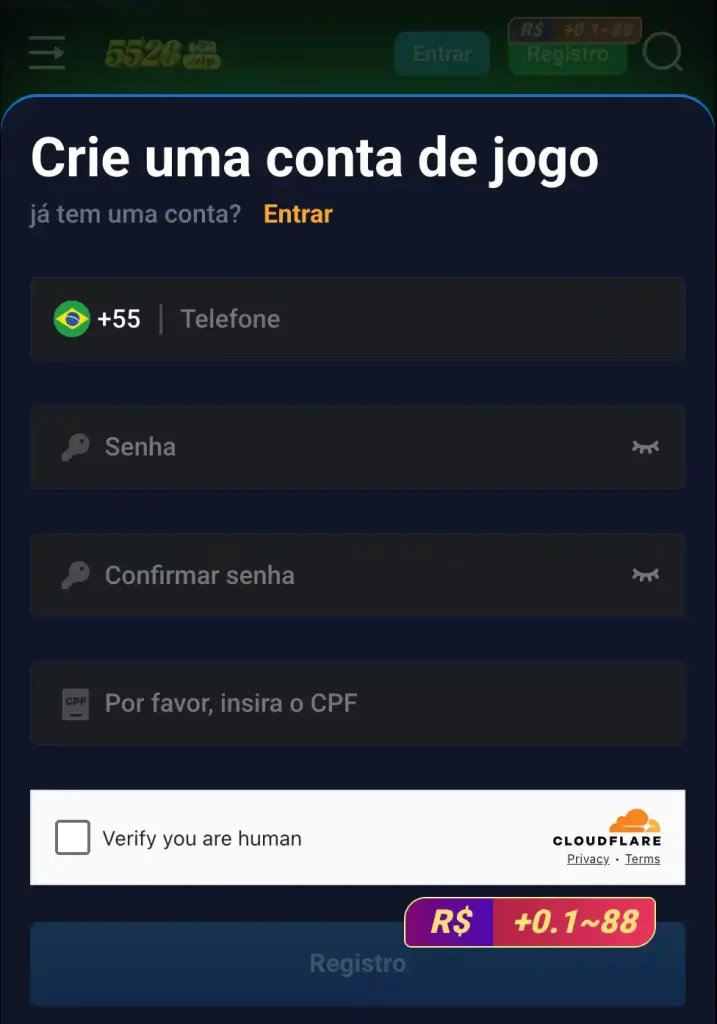The height and width of the screenshot is (1024, 717).
Task: Show password in the Senha field
Action: [x=646, y=447]
